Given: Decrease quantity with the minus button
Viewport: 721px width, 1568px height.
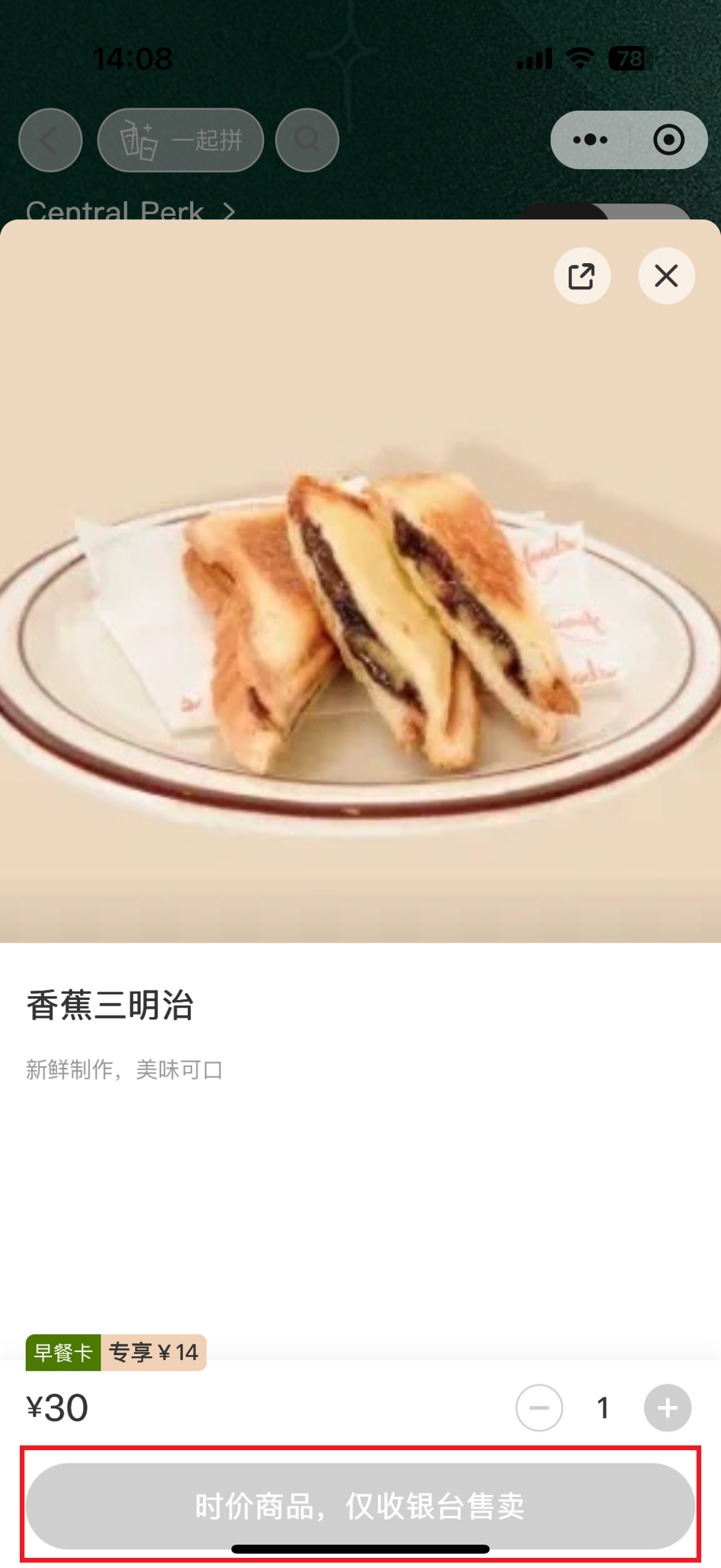Looking at the screenshot, I should 539,1407.
